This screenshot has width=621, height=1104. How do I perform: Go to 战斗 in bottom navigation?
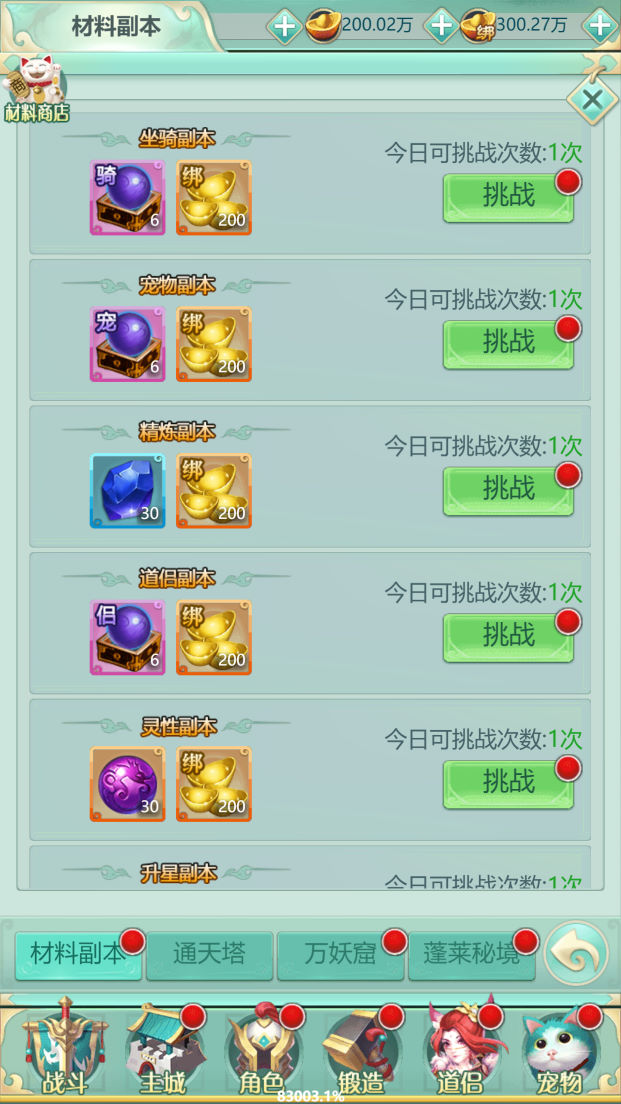[65, 1049]
